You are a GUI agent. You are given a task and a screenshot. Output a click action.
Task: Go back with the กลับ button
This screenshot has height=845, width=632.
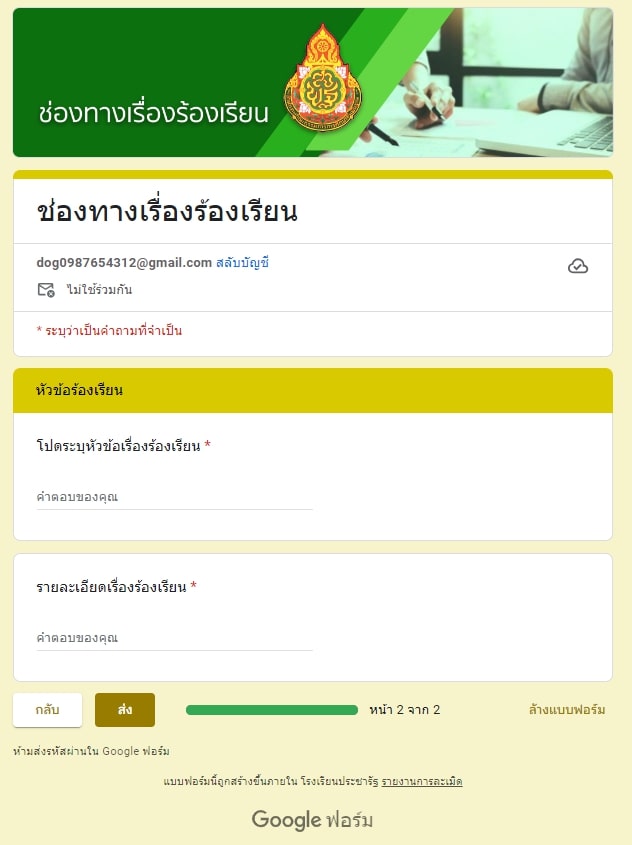pyautogui.click(x=47, y=710)
